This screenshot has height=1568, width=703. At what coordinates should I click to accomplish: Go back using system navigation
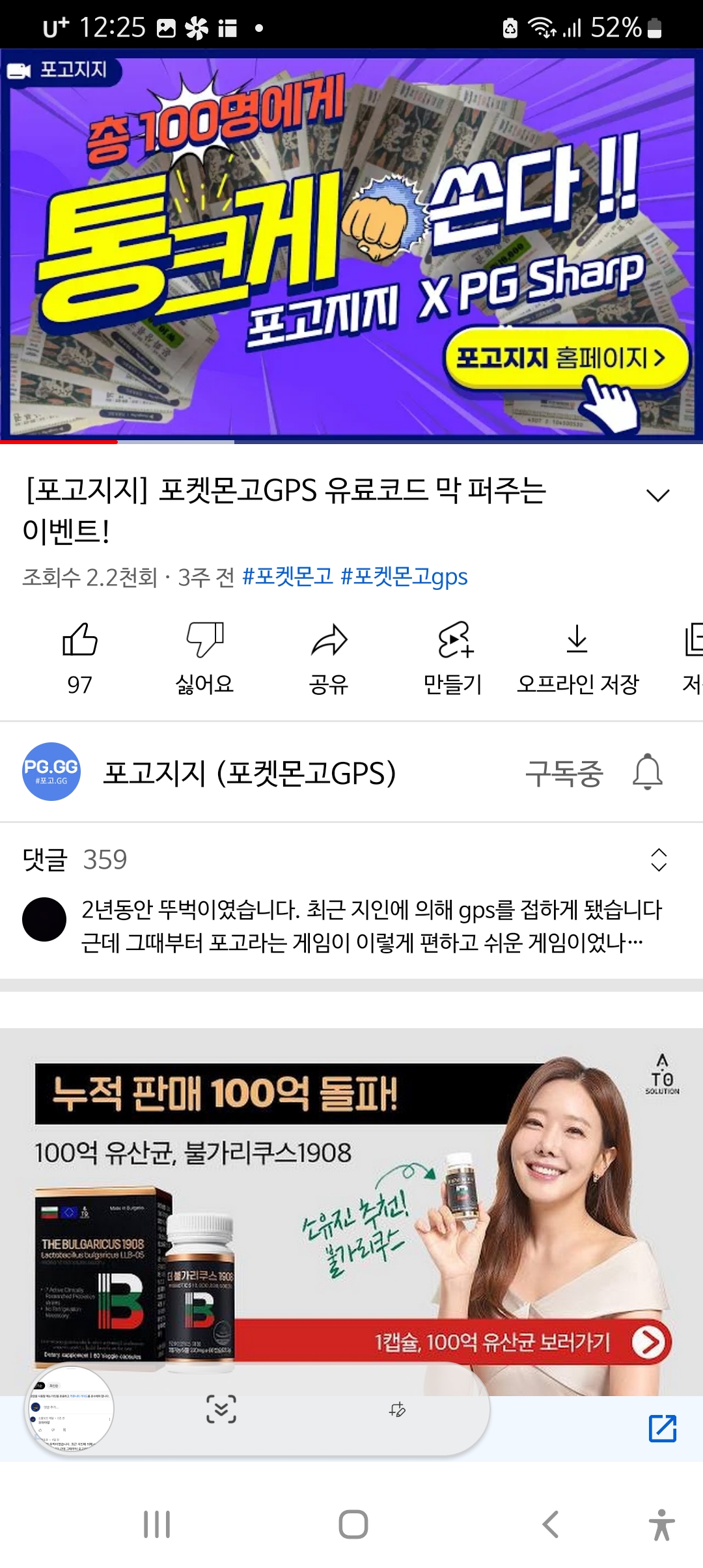[x=551, y=1524]
